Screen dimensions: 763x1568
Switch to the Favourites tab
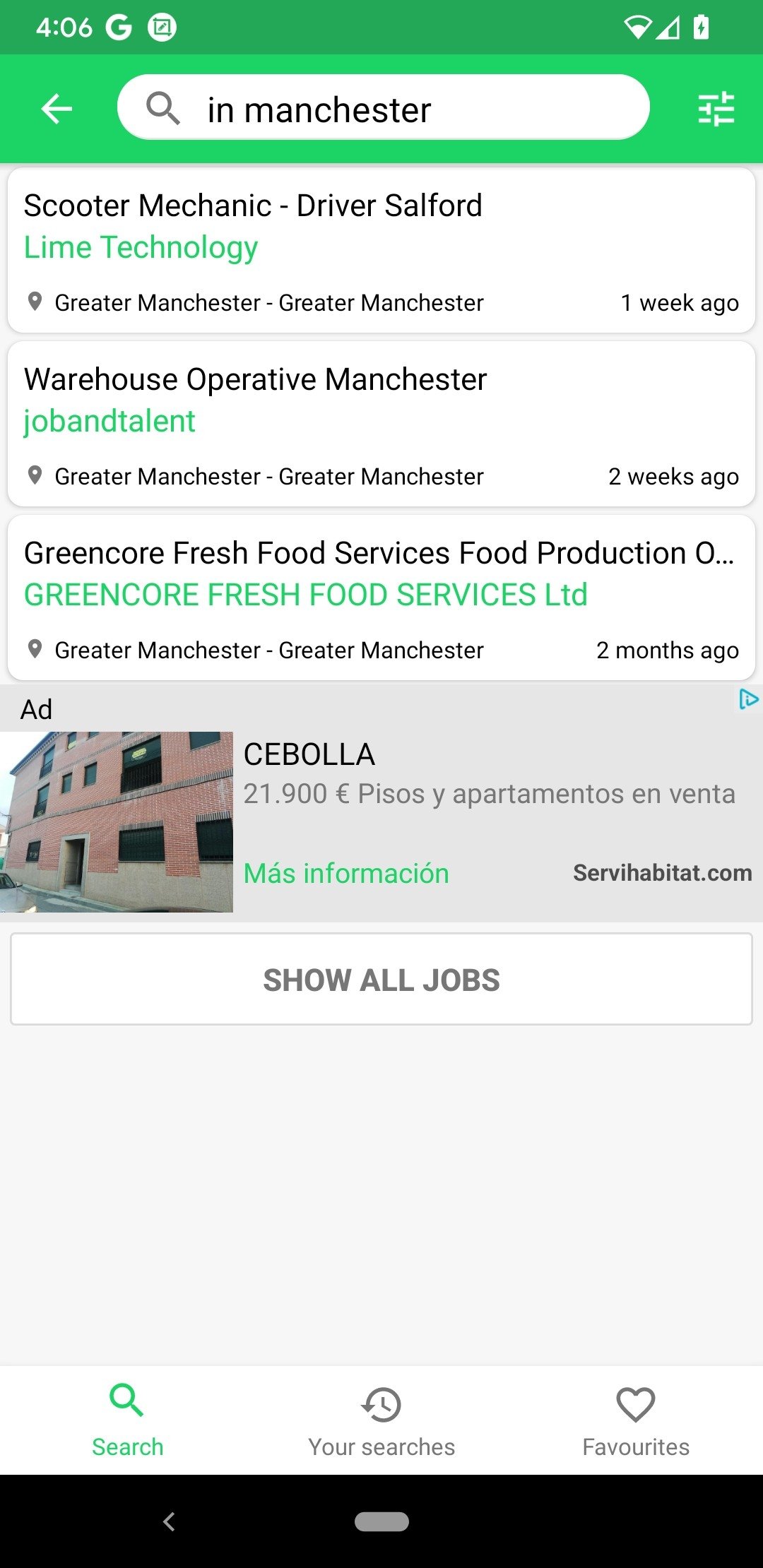coord(636,1420)
